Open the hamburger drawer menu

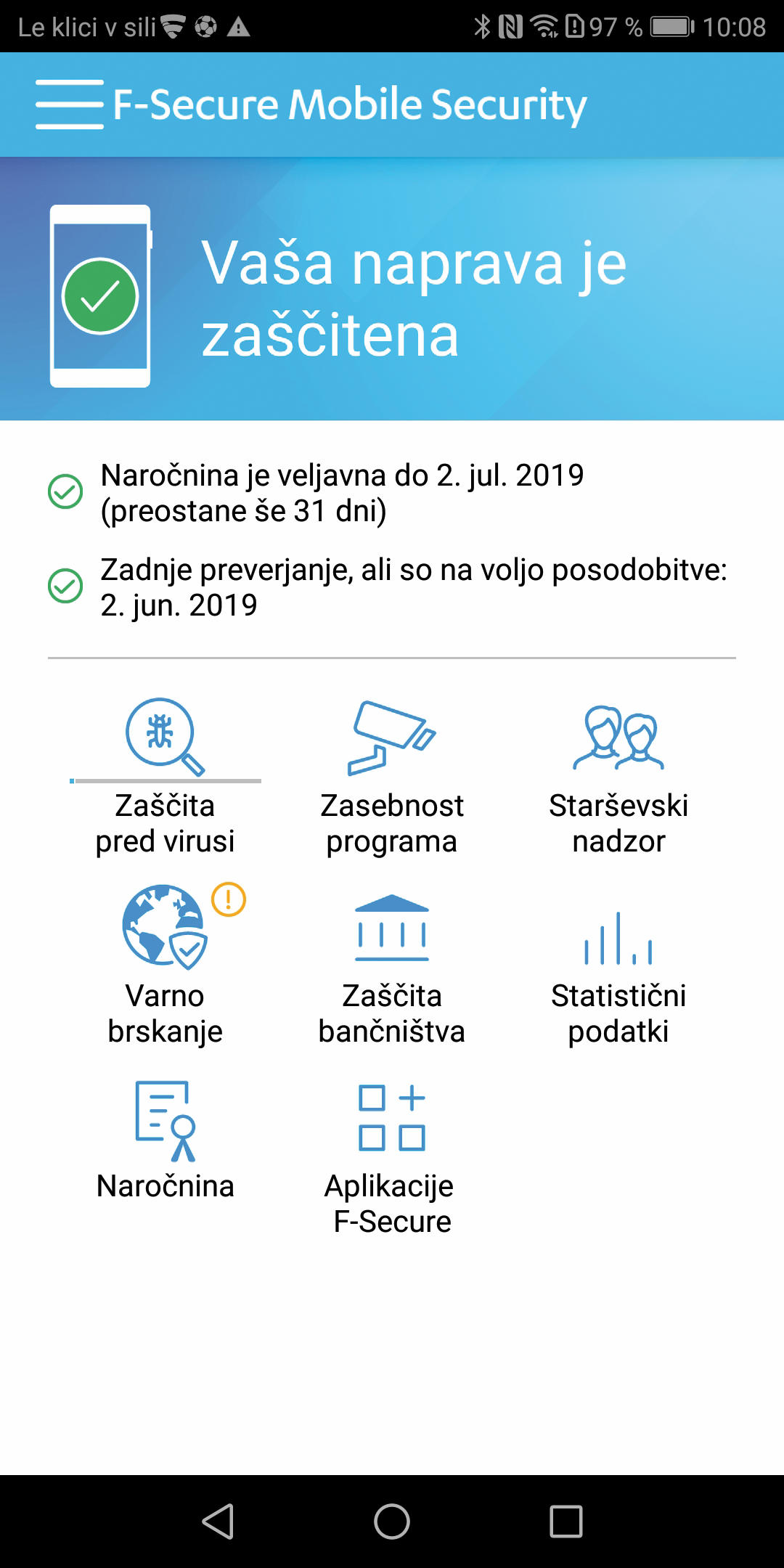(69, 105)
